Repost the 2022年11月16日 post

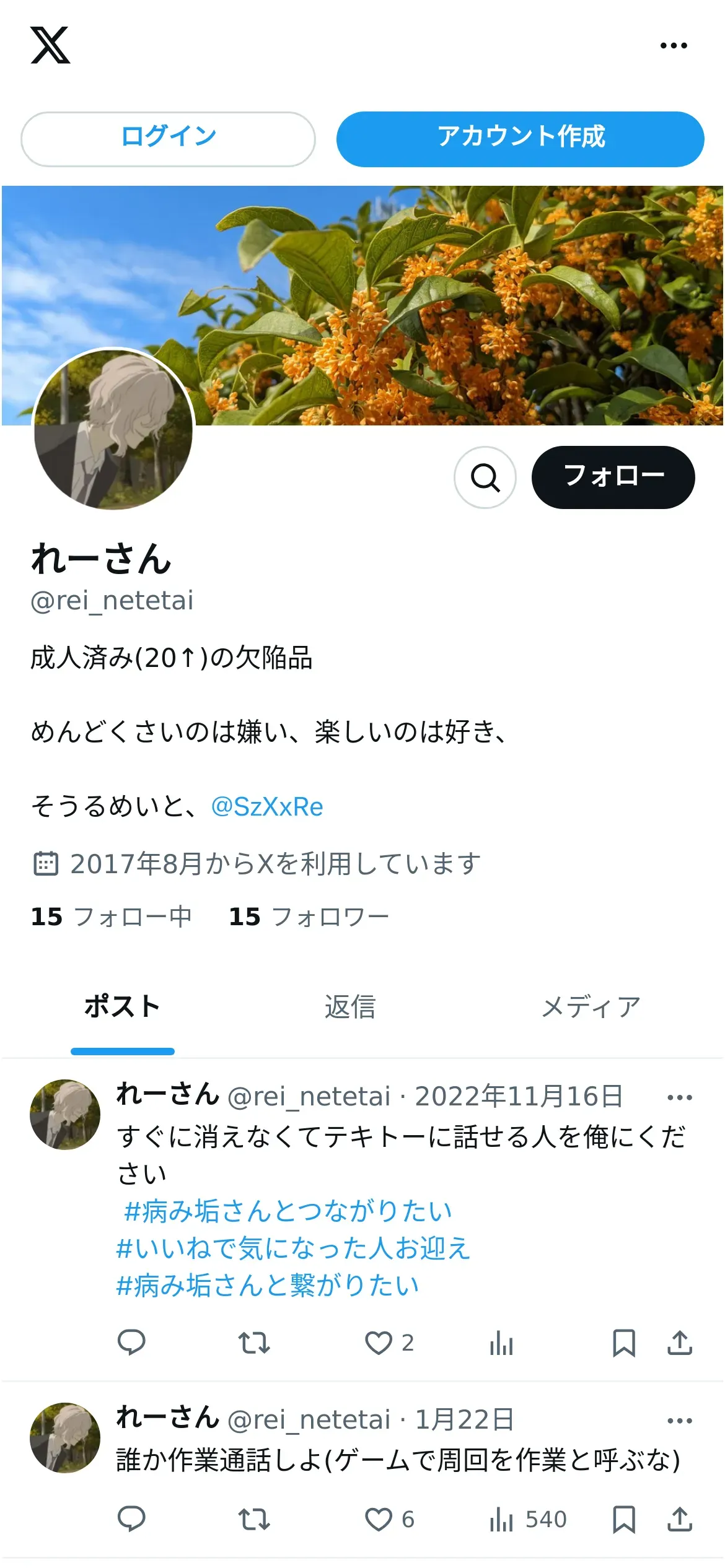pyautogui.click(x=254, y=1343)
